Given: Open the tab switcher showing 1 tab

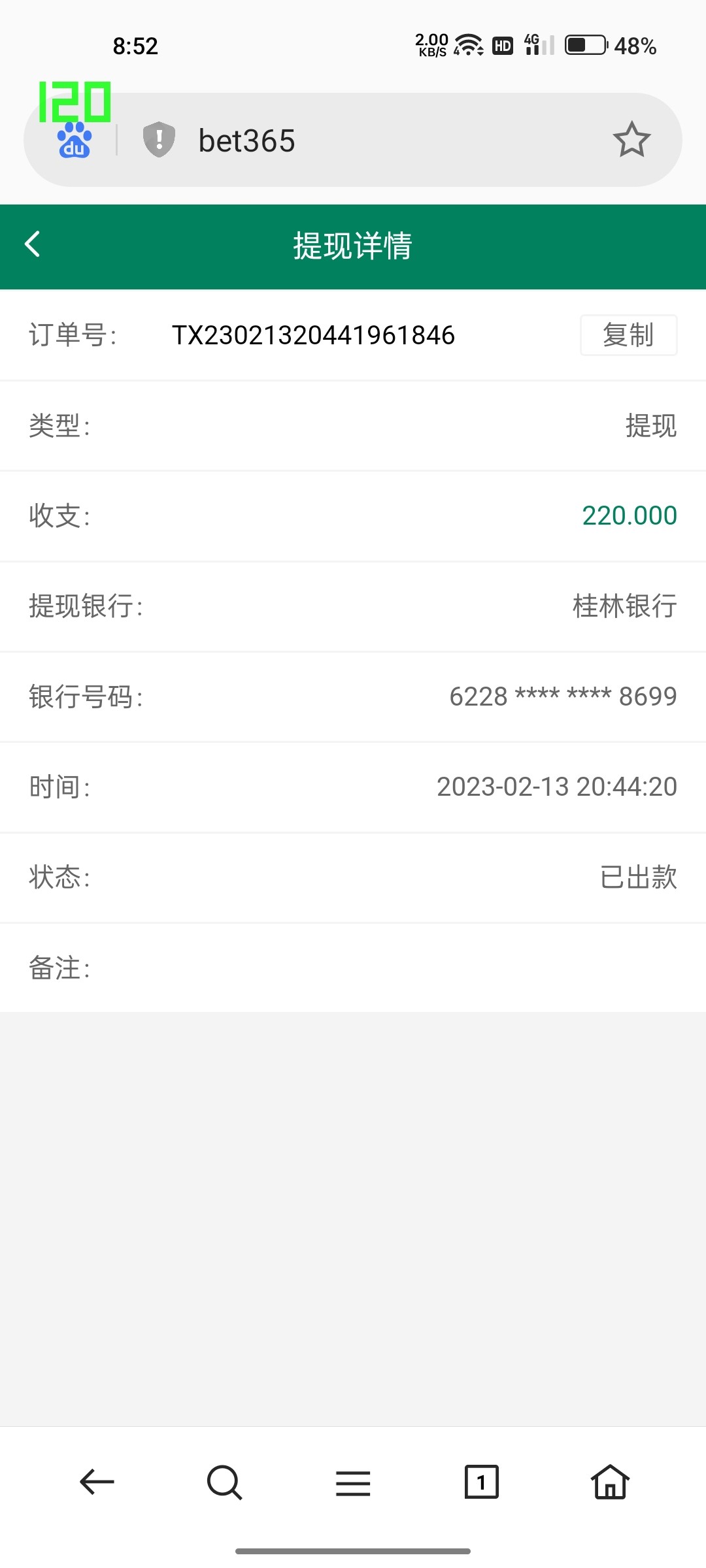Looking at the screenshot, I should pos(481,1482).
